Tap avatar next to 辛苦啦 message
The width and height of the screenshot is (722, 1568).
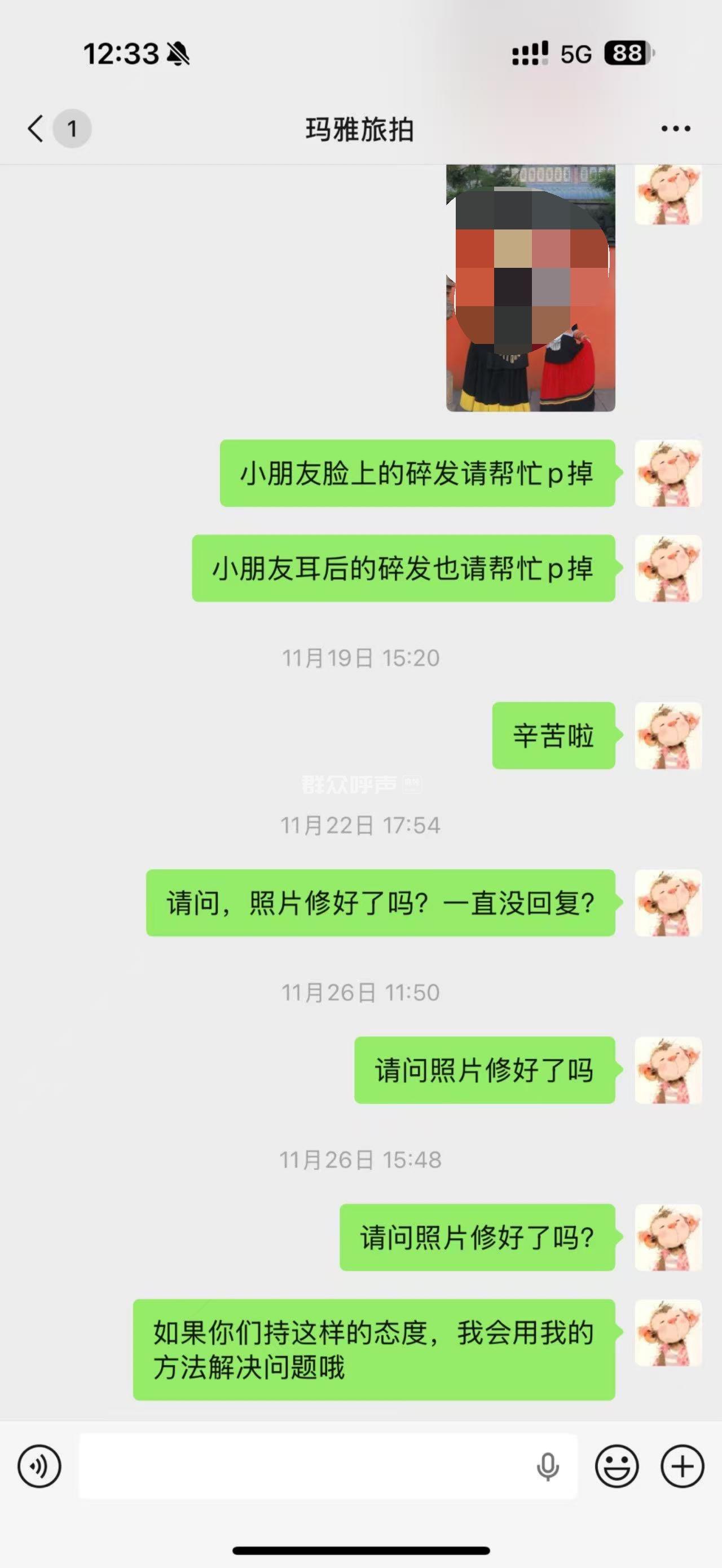(668, 735)
